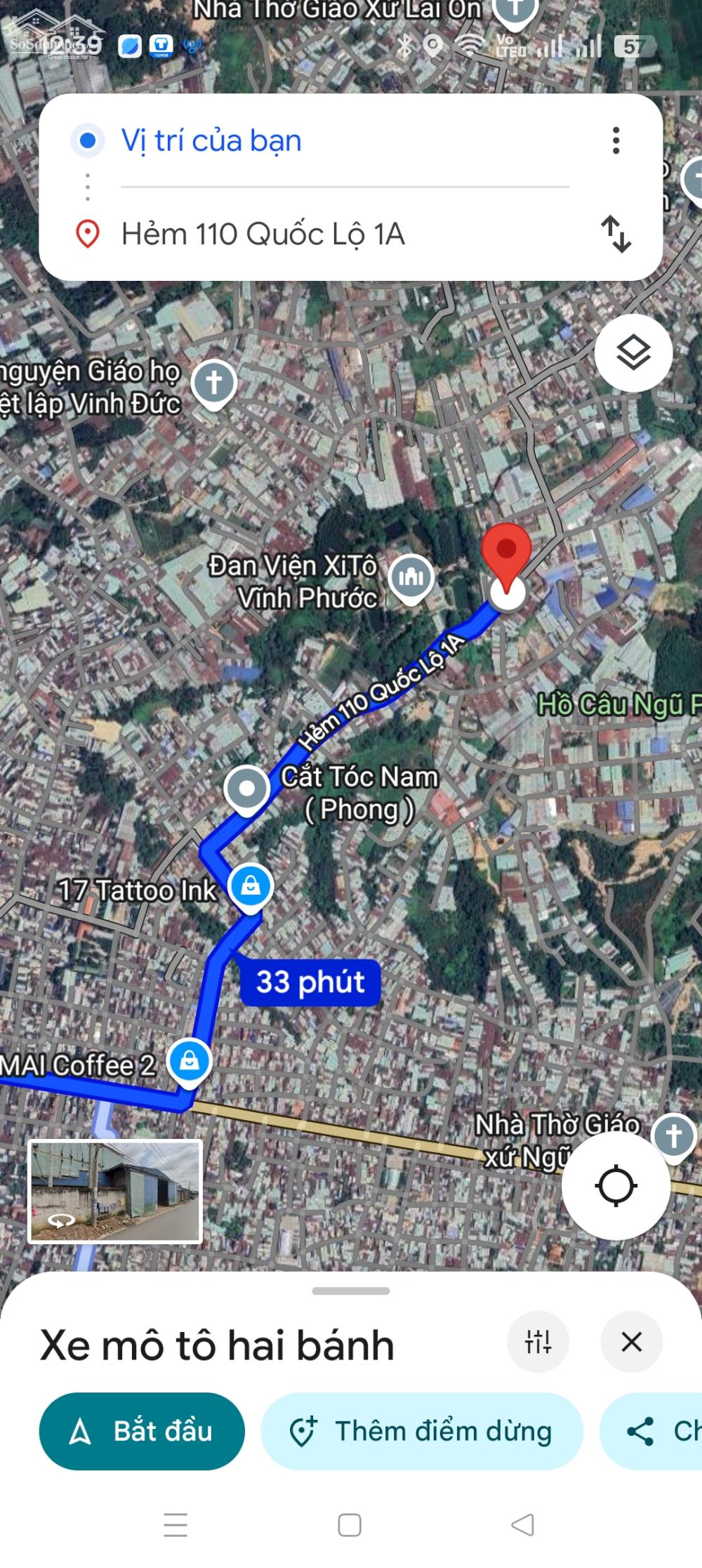Add a stop with Thêm điểm dừng
The image size is (702, 1568).
422,1431
